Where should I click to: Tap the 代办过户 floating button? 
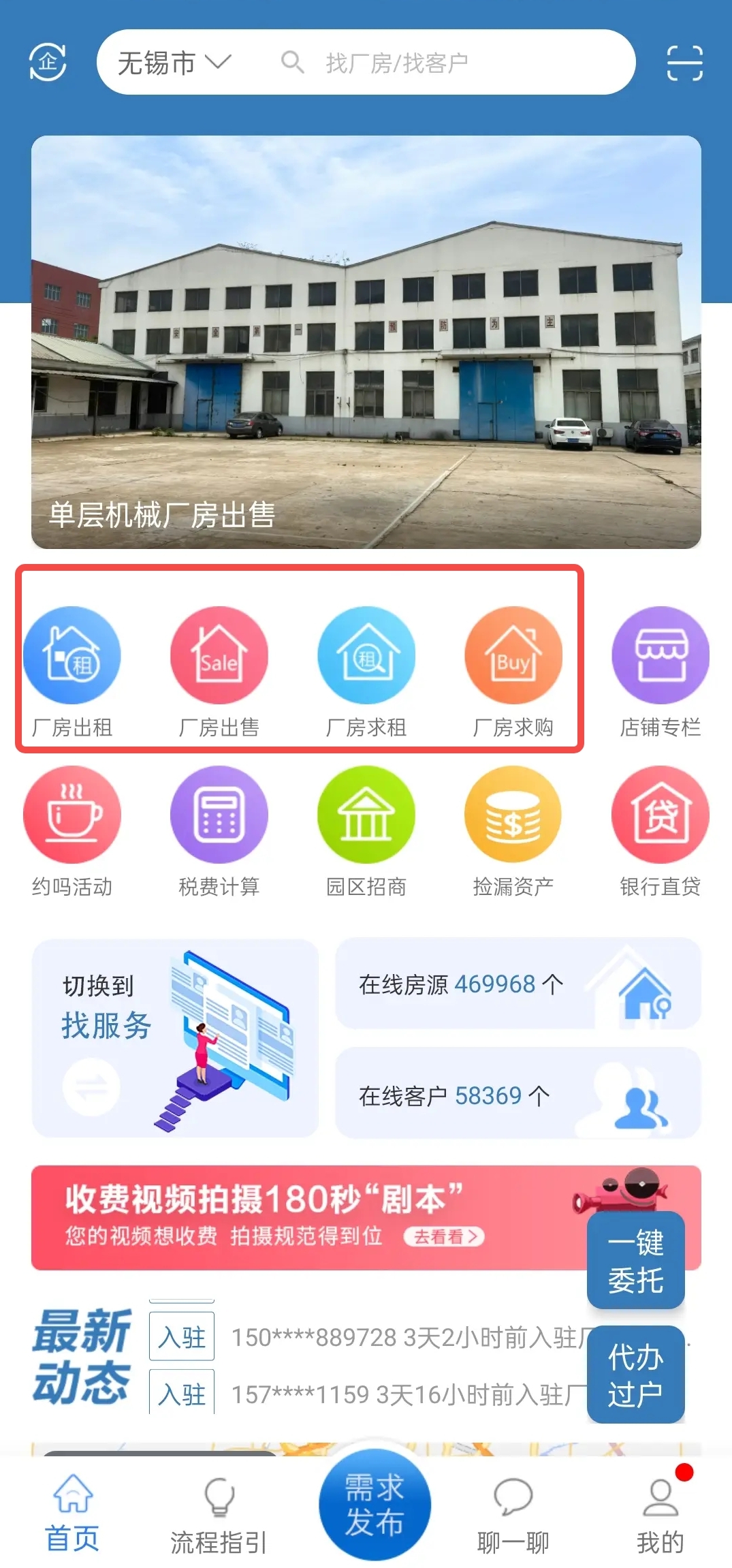(x=635, y=1375)
